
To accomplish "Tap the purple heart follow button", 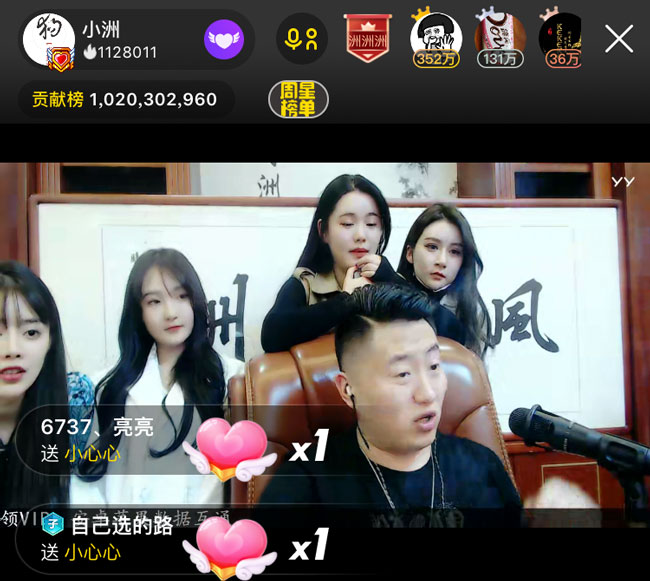I will pos(225,40).
